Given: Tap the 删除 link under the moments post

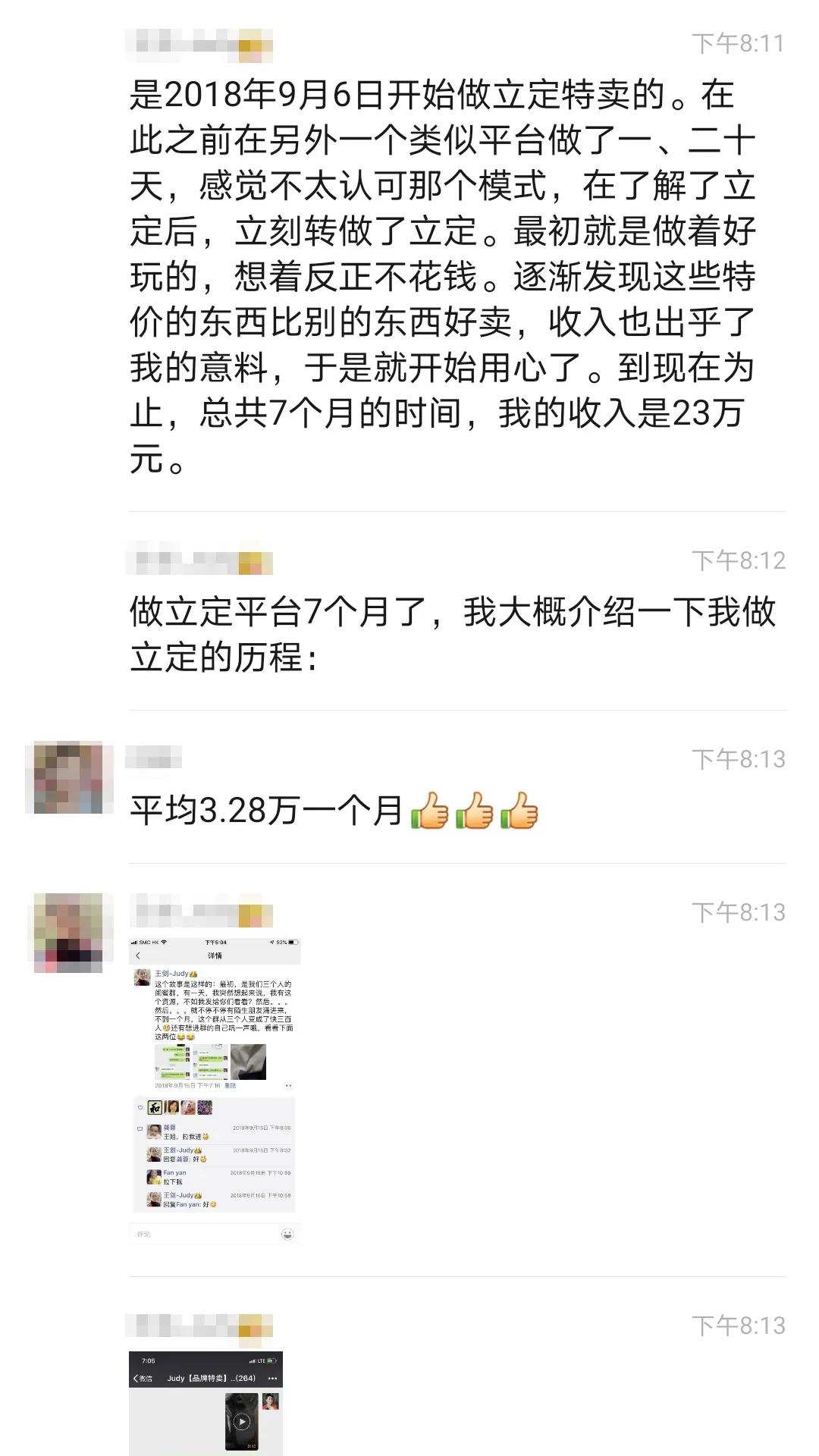Looking at the screenshot, I should (231, 1087).
